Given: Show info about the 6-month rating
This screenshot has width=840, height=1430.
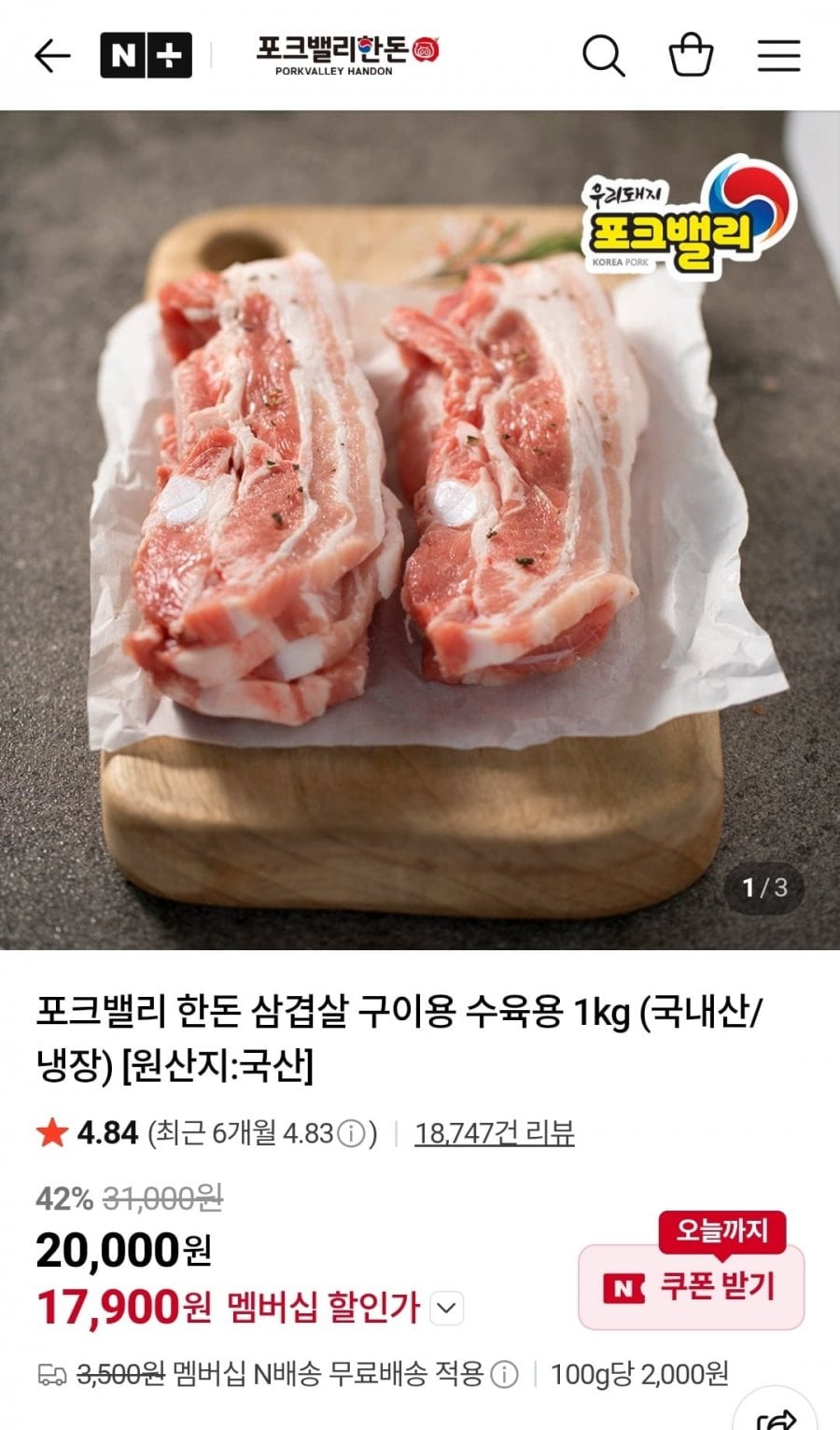Looking at the screenshot, I should (x=351, y=1134).
